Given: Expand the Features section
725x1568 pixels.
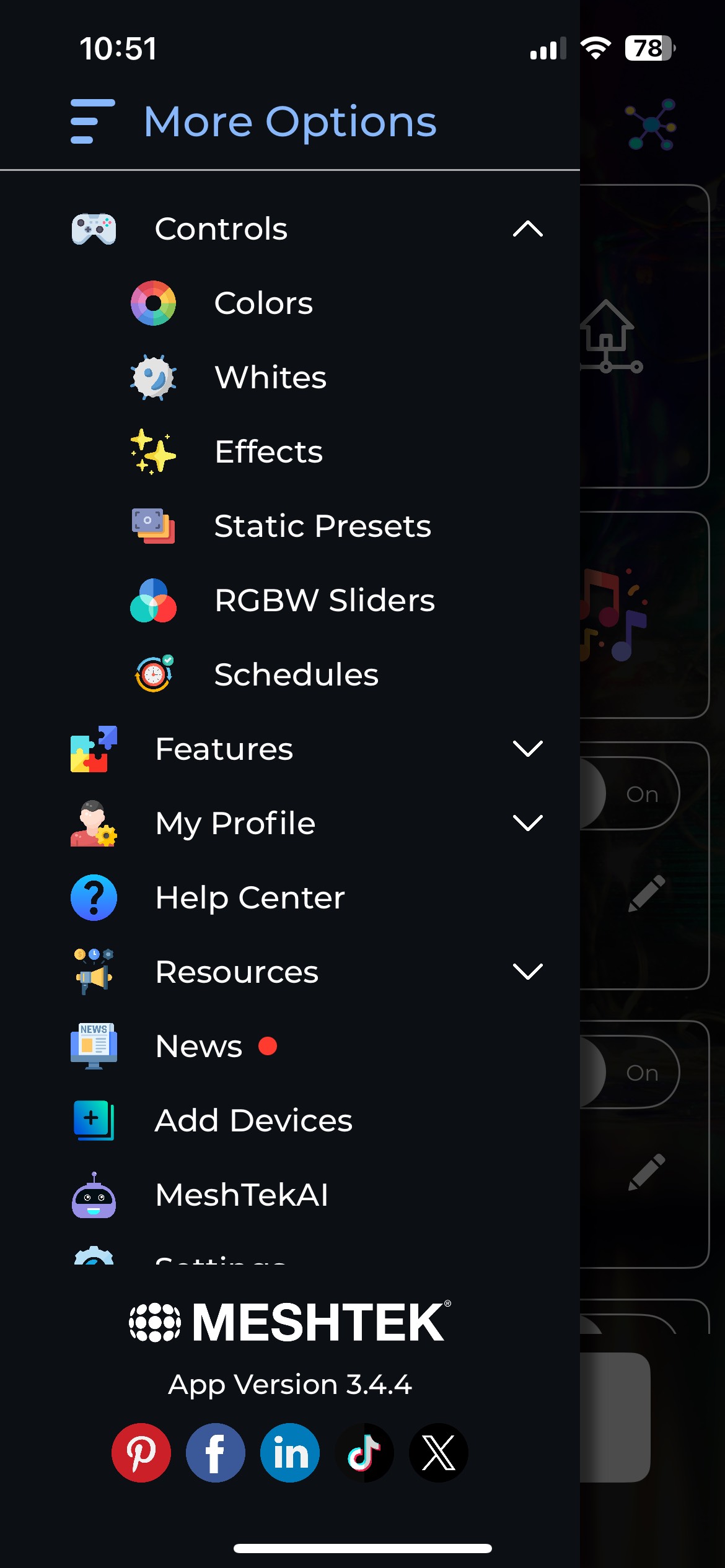Looking at the screenshot, I should point(528,749).
